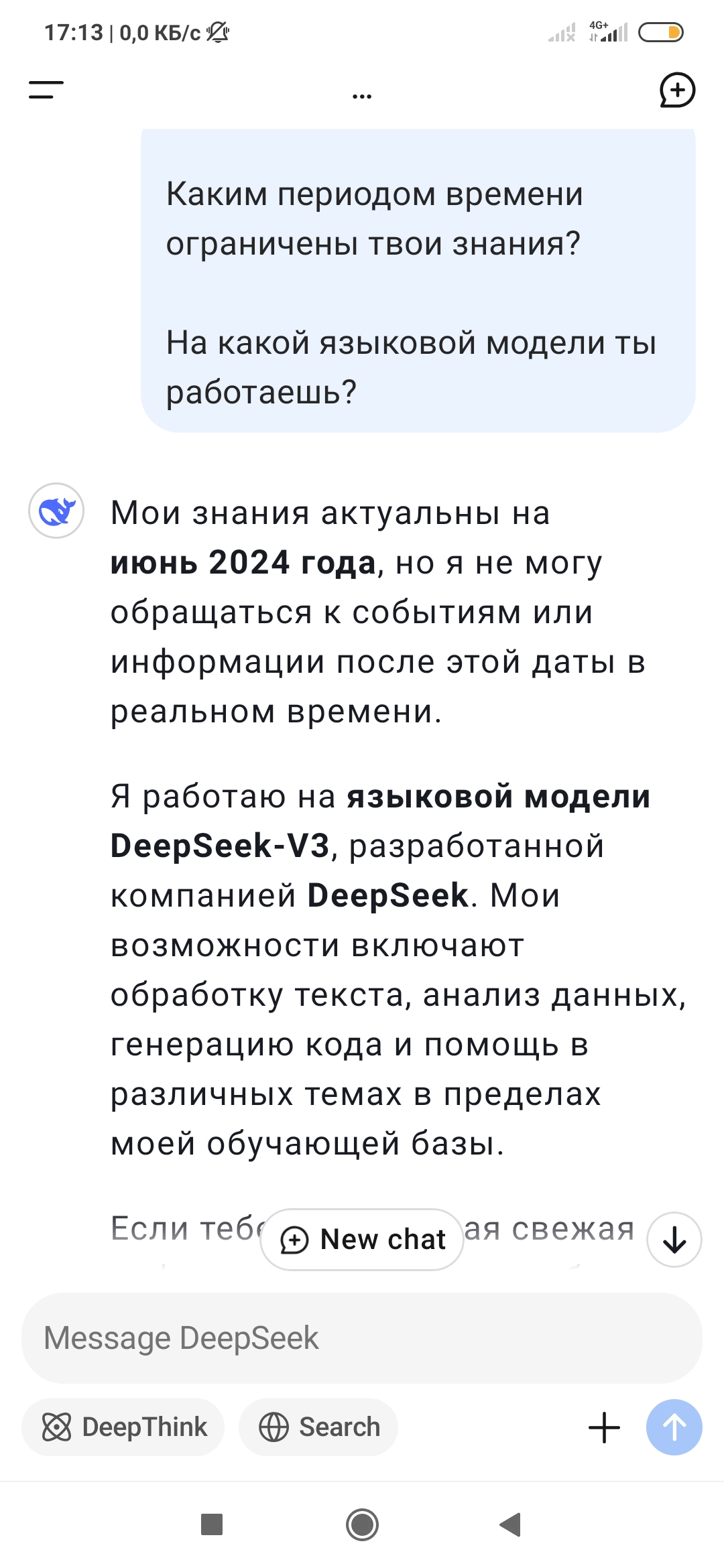This screenshot has height=1568, width=724.
Task: Go back using system back button
Action: [511, 1524]
